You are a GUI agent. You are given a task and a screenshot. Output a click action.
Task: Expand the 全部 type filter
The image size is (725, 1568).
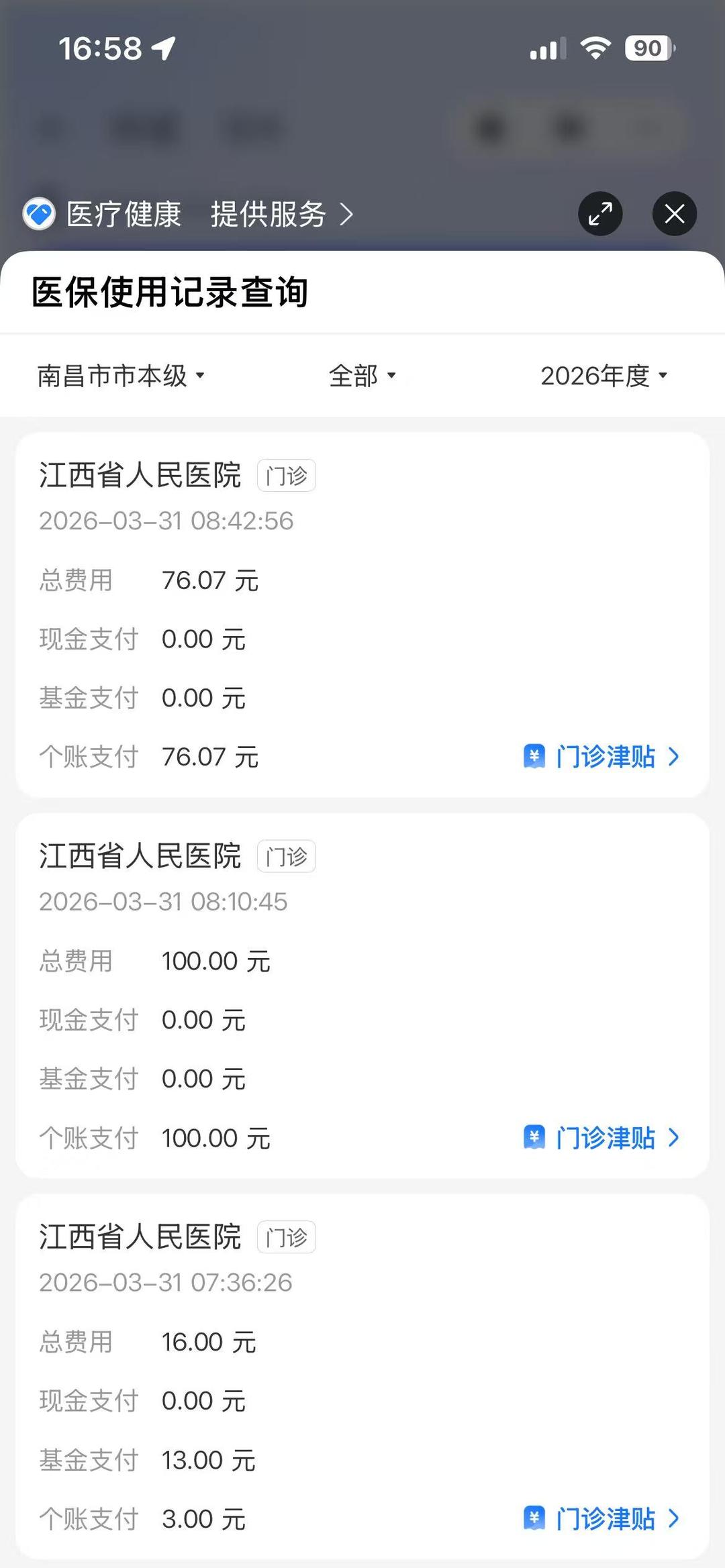[x=362, y=376]
